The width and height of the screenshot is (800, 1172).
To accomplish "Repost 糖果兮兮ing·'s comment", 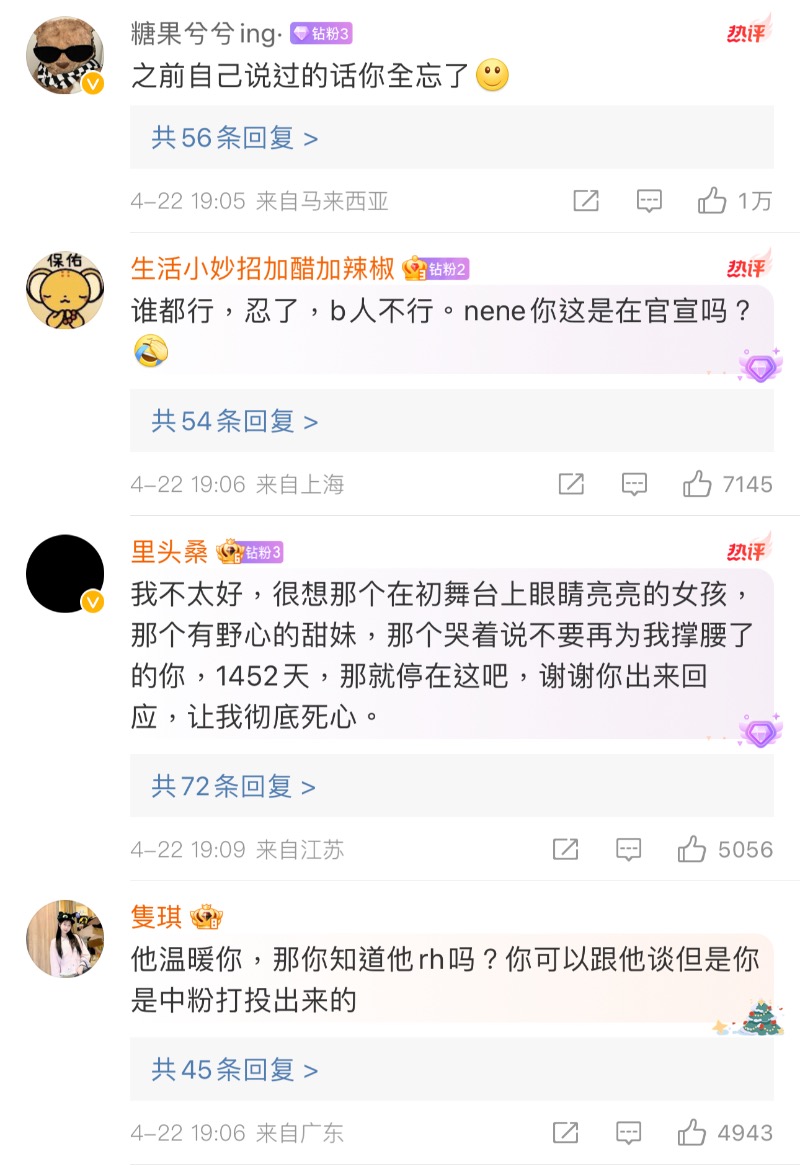I will click(x=586, y=201).
